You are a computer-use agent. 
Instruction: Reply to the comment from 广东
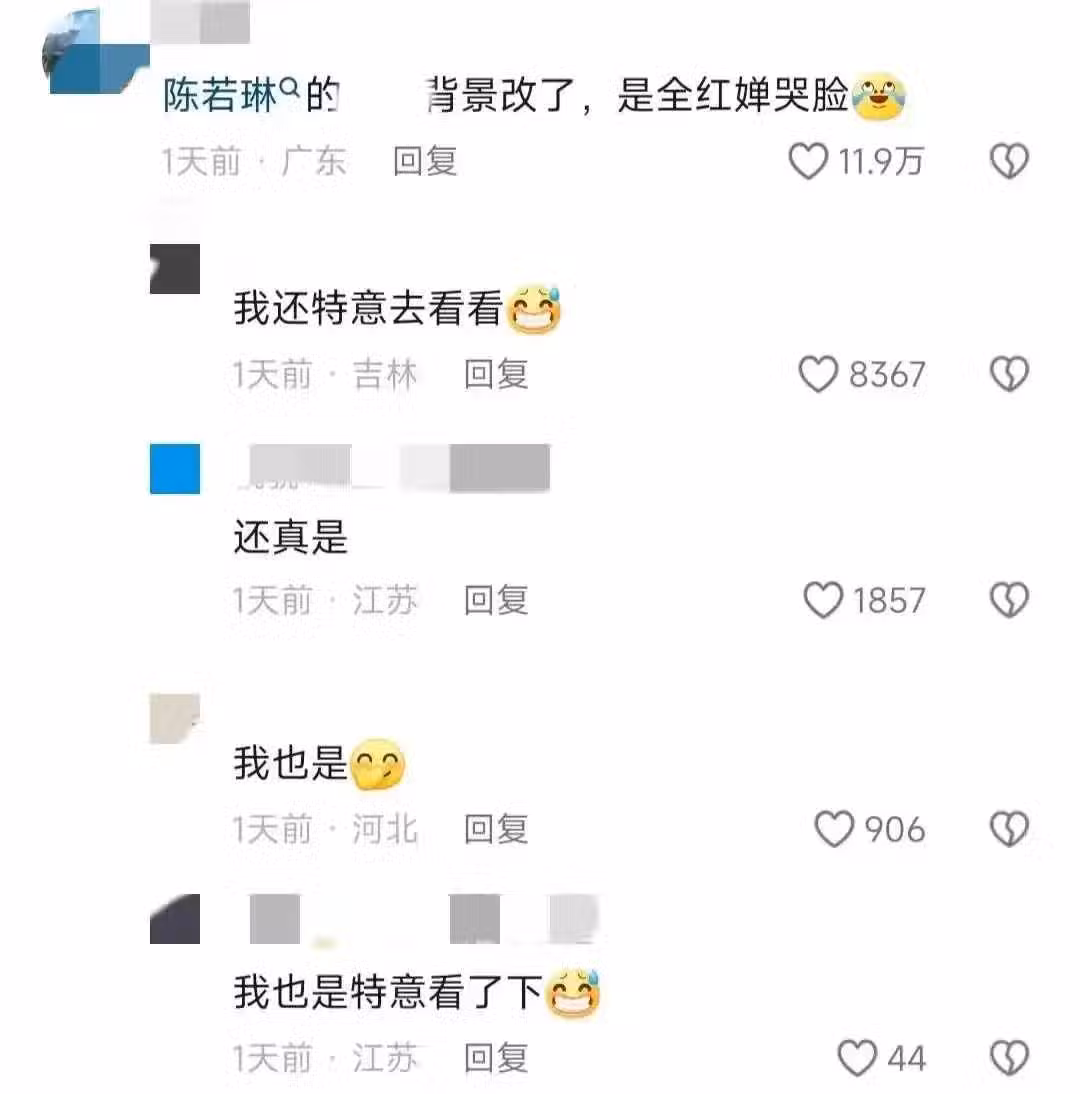tap(425, 161)
